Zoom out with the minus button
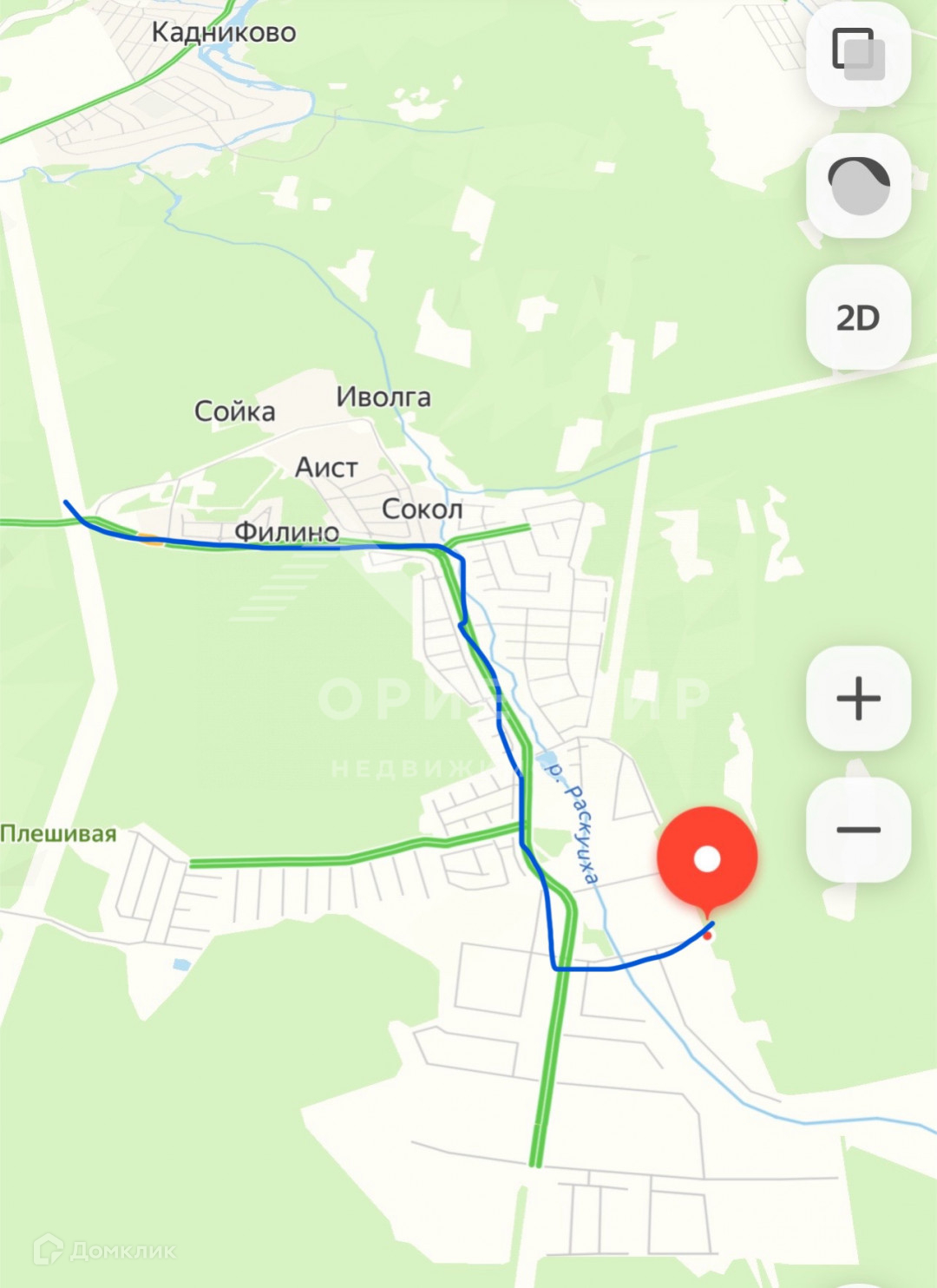 [858, 830]
